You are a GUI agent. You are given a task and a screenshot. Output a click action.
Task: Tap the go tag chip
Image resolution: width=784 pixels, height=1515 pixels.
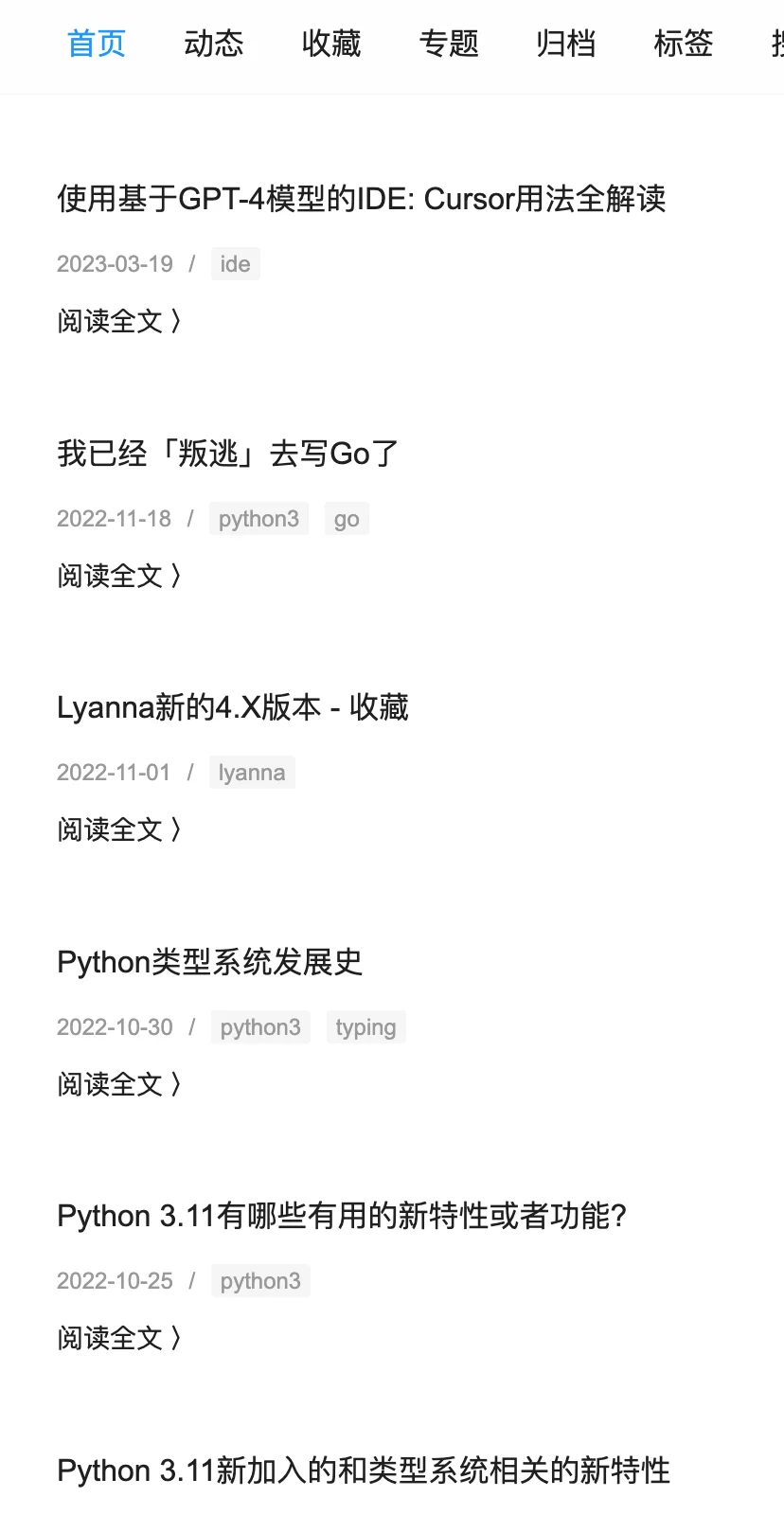347,519
